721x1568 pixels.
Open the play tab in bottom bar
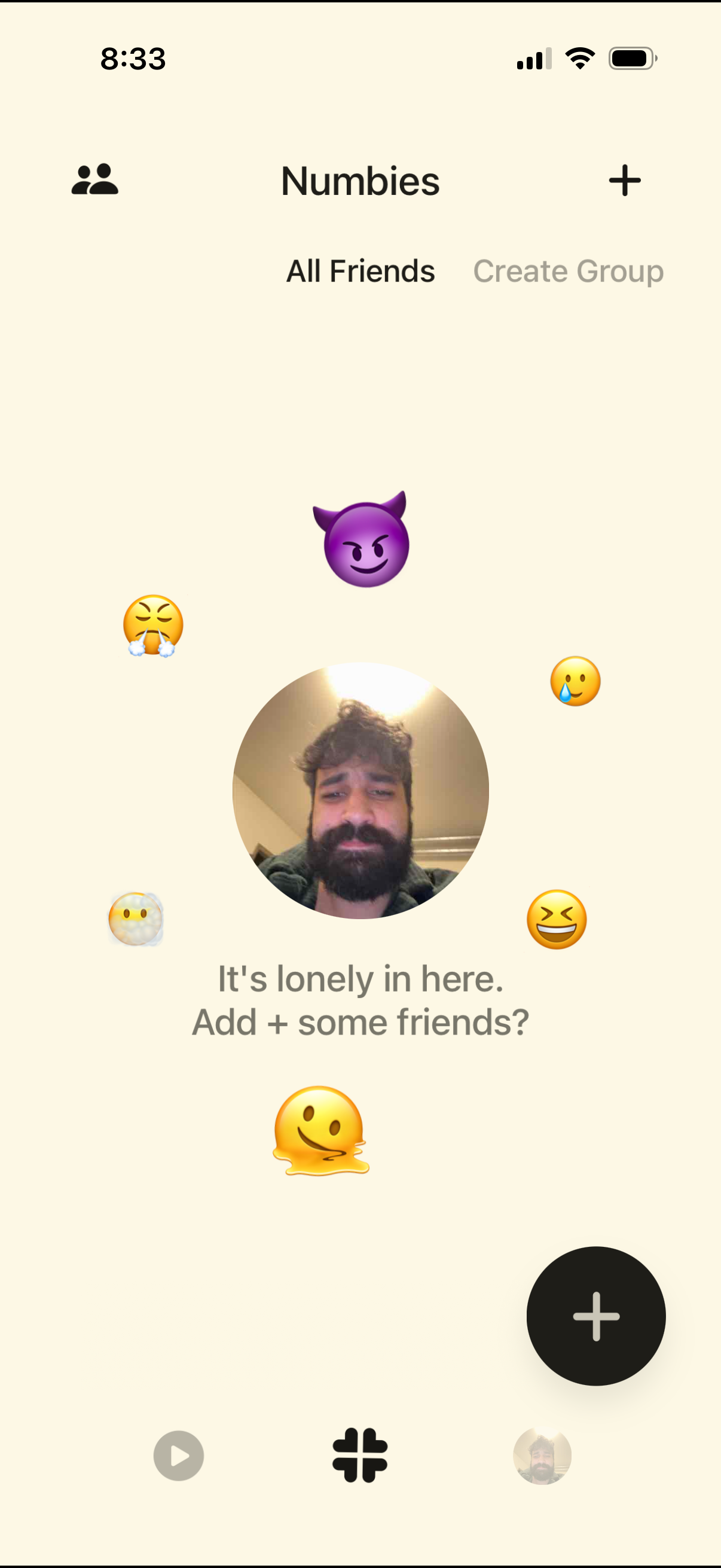point(178,1456)
